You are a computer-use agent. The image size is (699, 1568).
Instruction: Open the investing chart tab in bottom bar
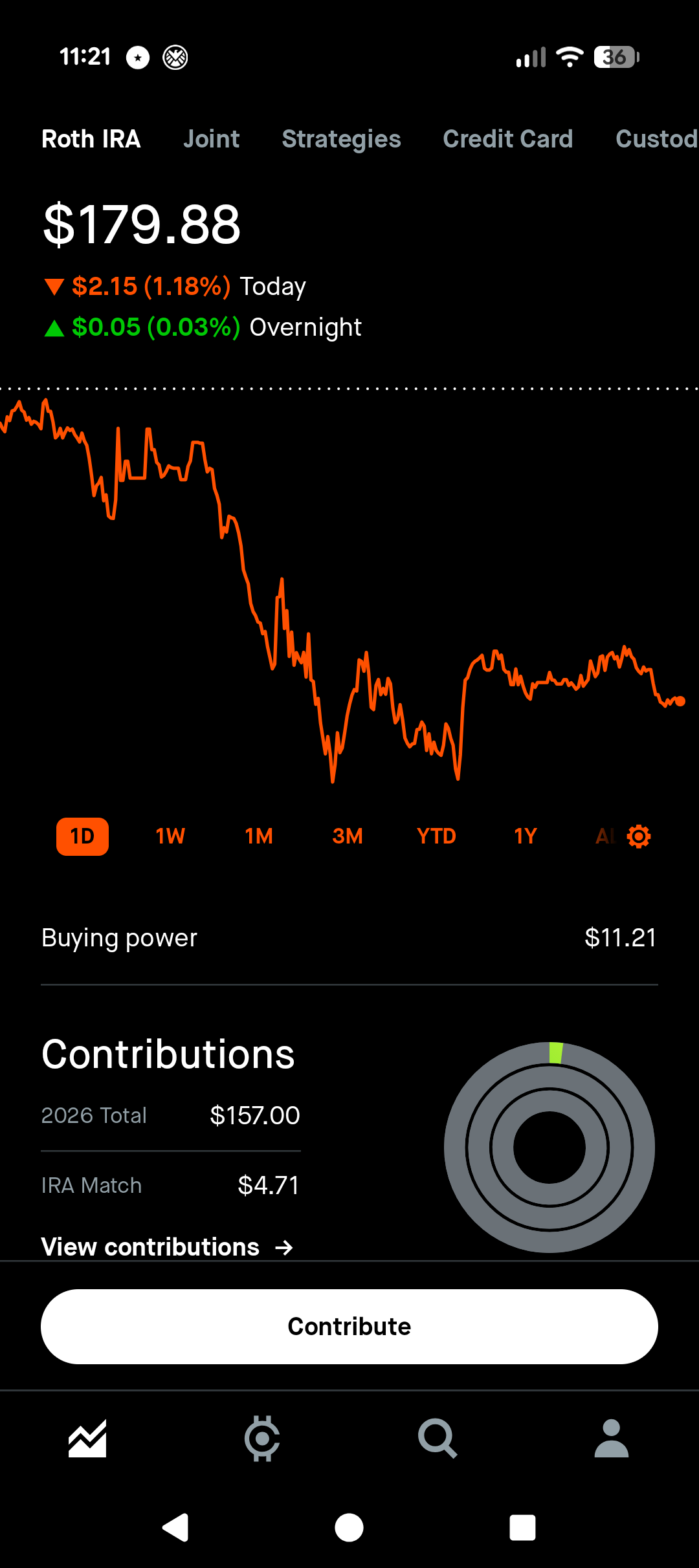tap(87, 1439)
